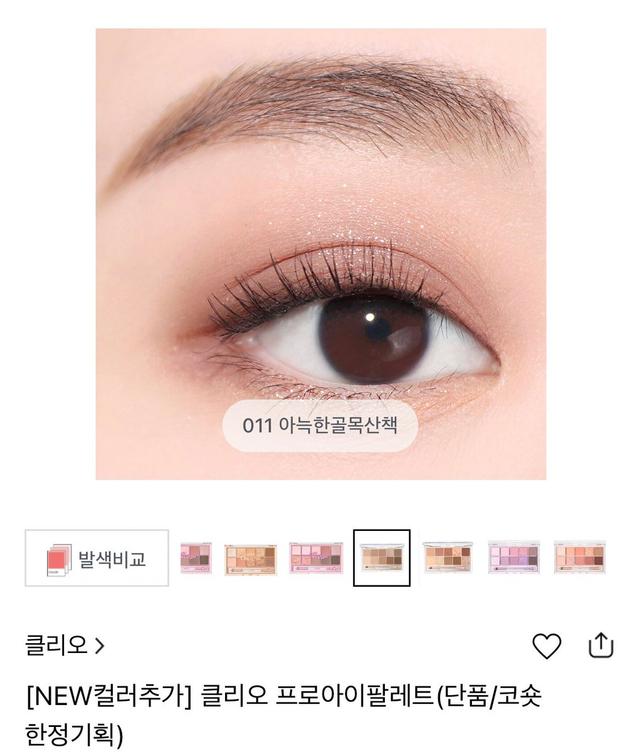Choose the coral pink palette thumbnail
This screenshot has height=752, width=640.
pos(579,557)
